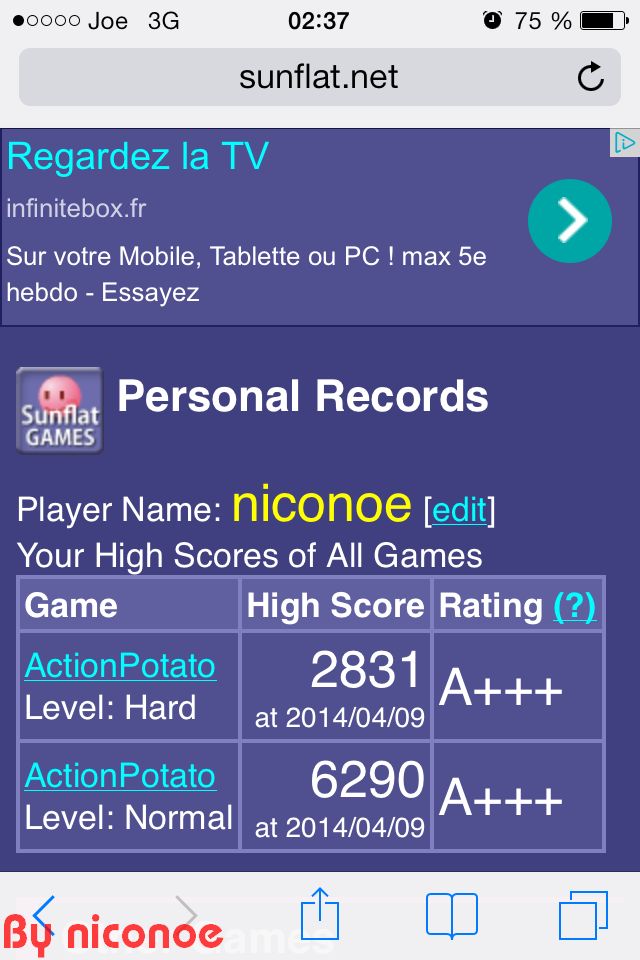Open the AdChoices info icon

pyautogui.click(x=624, y=143)
